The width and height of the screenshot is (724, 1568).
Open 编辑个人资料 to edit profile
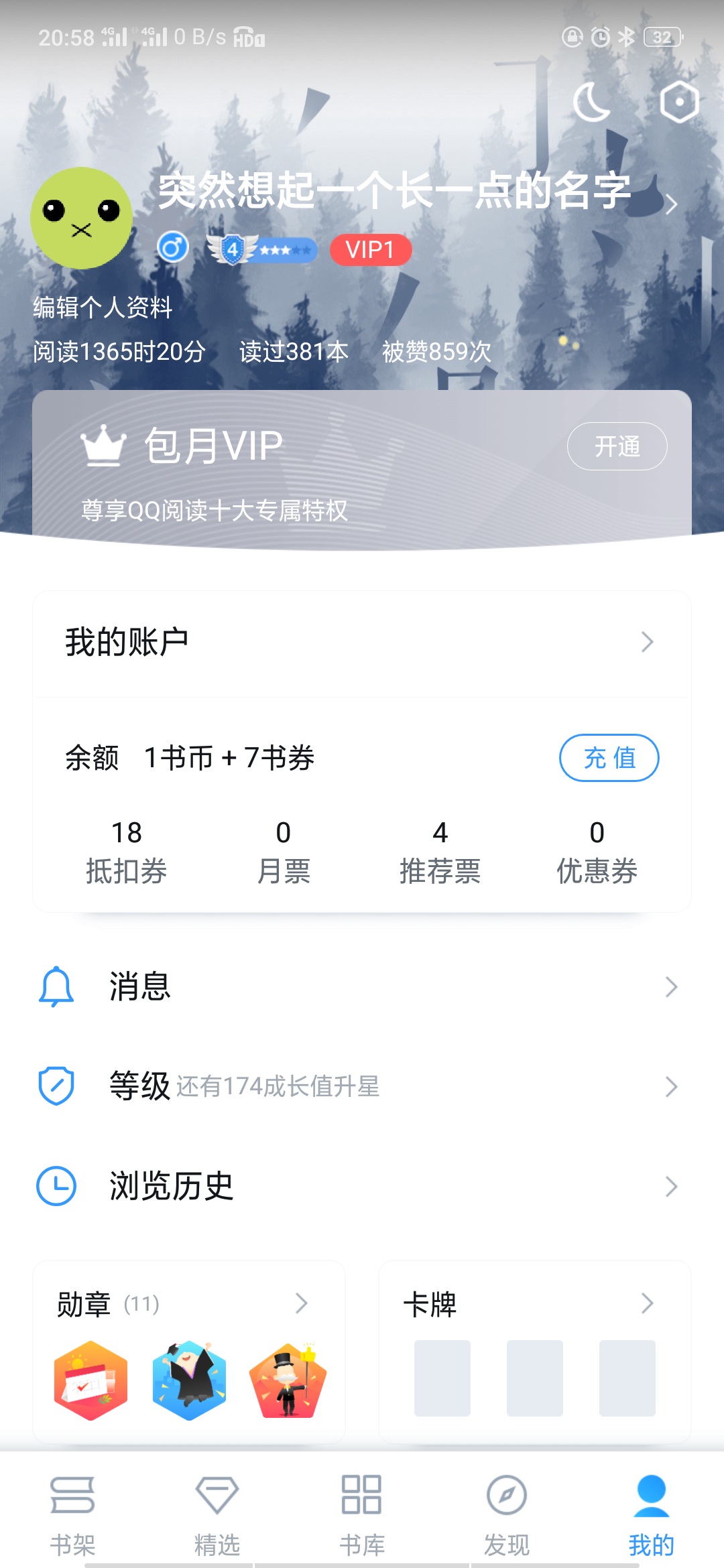click(103, 308)
